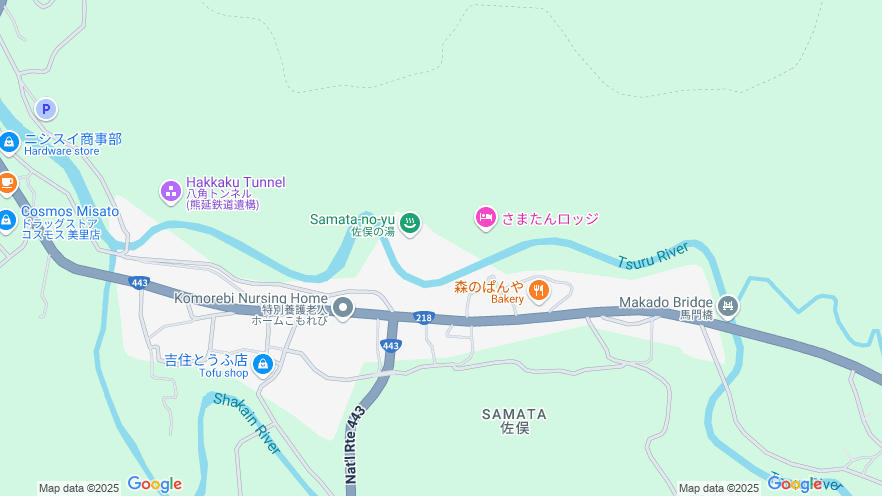Tap the parking P marker

(x=45, y=109)
